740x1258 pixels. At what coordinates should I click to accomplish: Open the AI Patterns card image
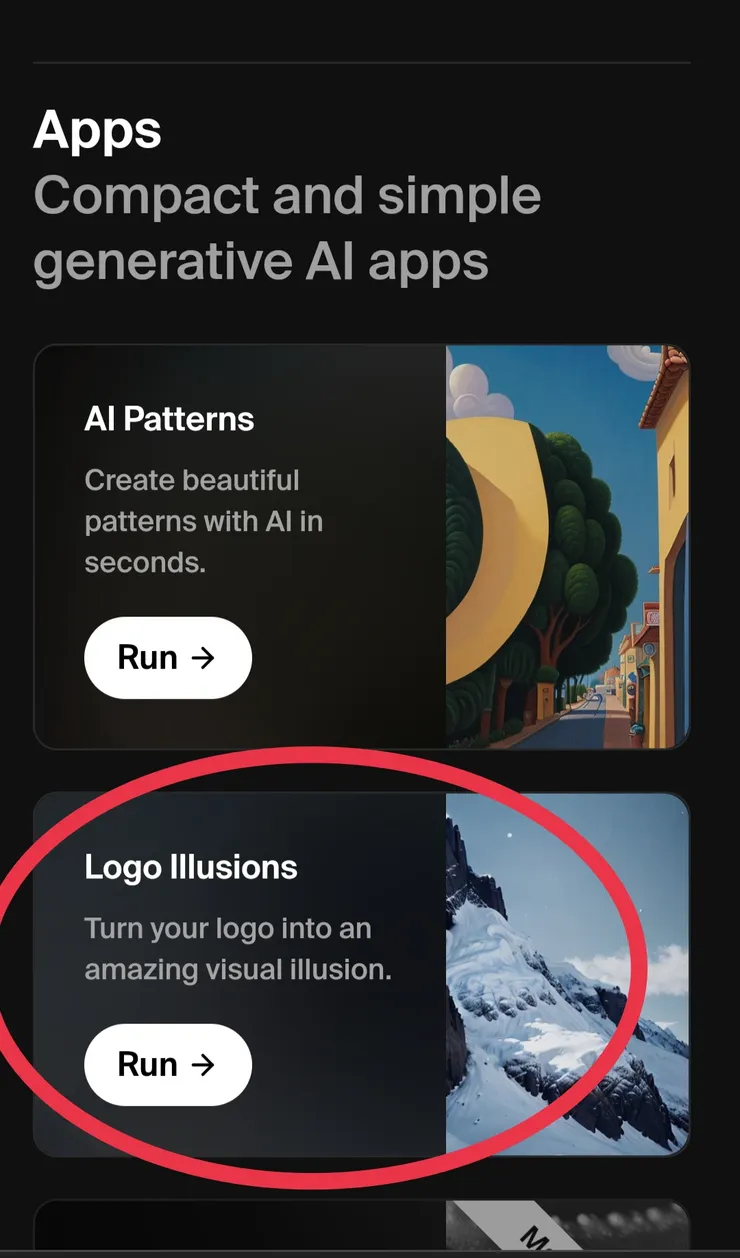coord(567,546)
